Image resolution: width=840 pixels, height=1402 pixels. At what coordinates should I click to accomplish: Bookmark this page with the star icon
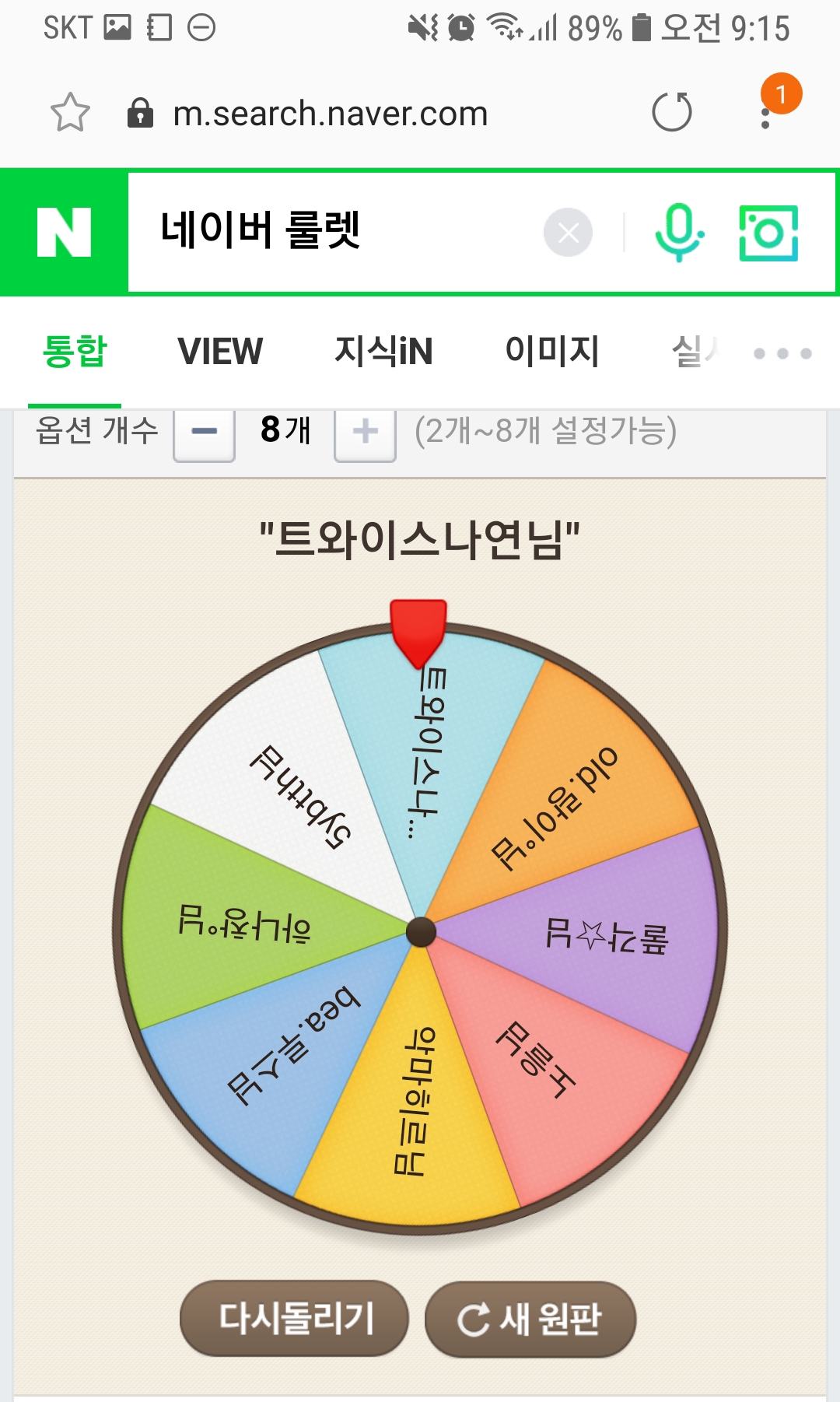point(70,113)
